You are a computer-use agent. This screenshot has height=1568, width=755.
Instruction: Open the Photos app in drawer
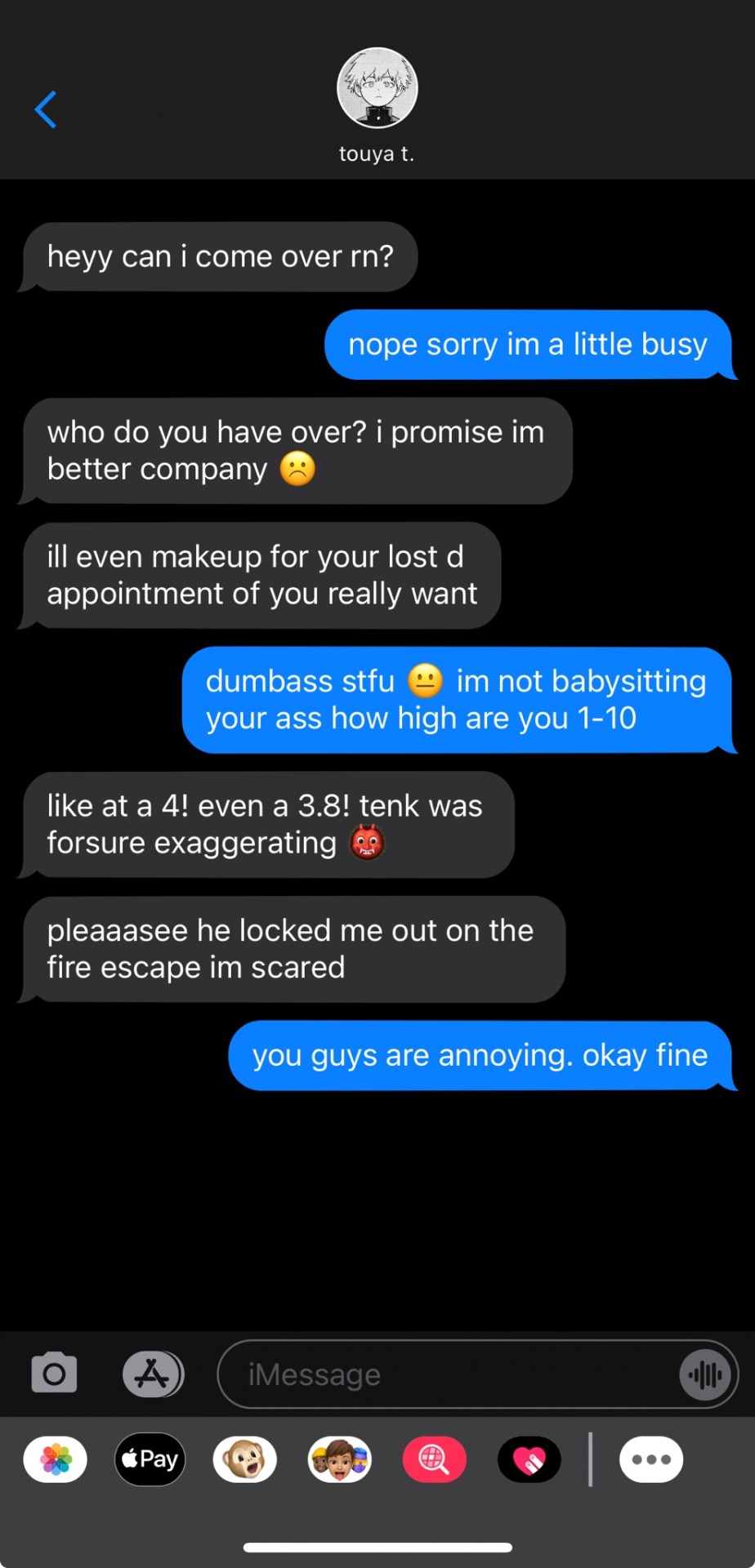(56, 1459)
